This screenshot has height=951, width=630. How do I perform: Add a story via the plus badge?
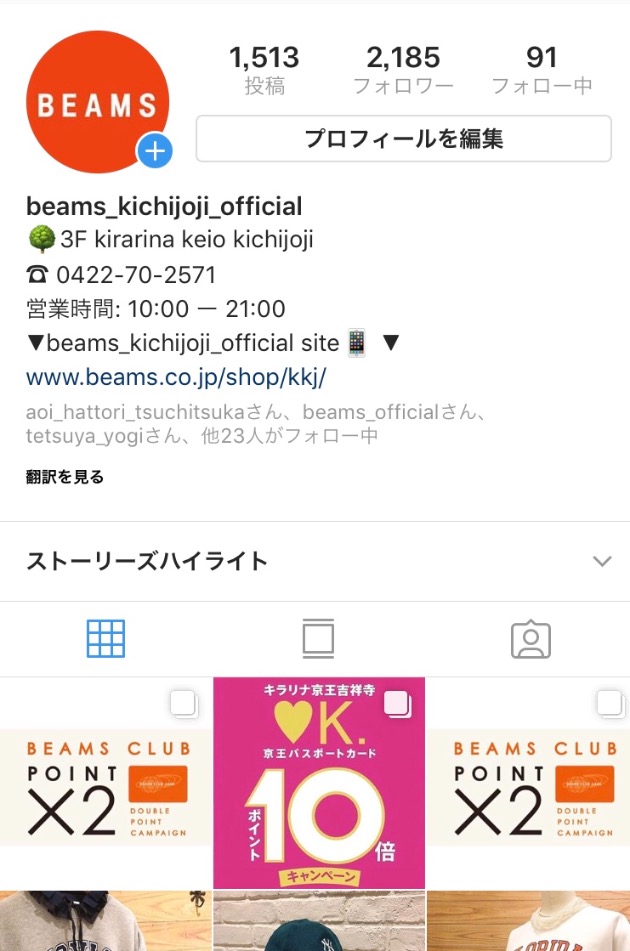tap(155, 152)
